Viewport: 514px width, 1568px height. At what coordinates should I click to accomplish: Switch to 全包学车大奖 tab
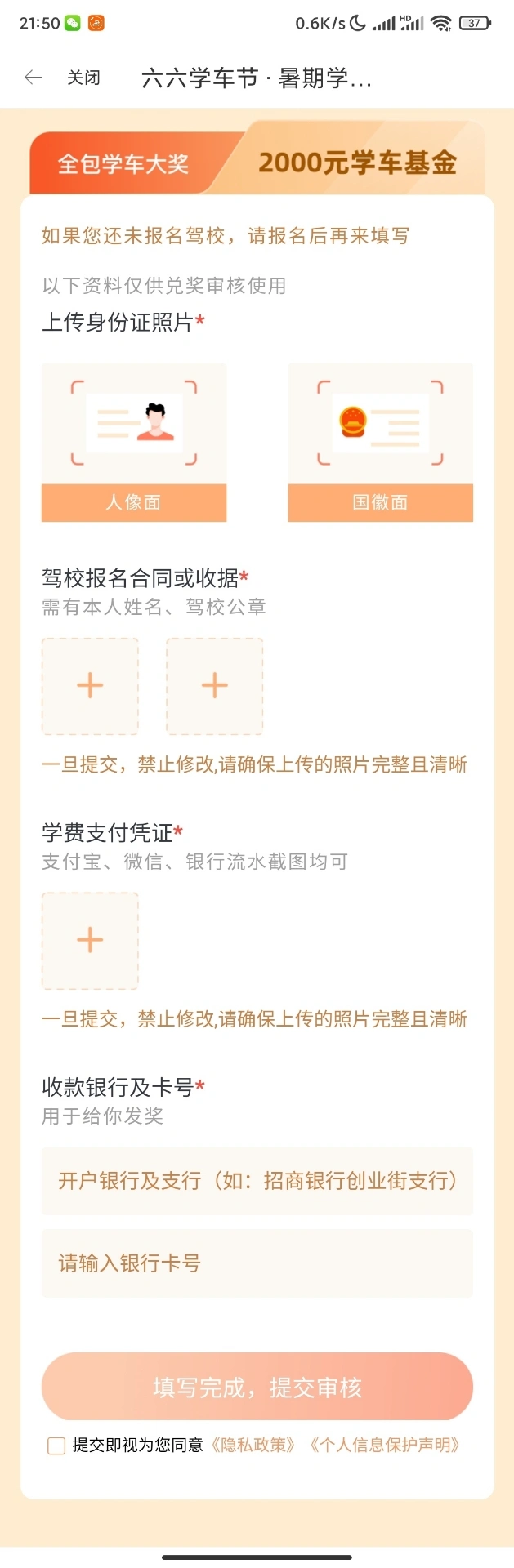click(x=123, y=164)
